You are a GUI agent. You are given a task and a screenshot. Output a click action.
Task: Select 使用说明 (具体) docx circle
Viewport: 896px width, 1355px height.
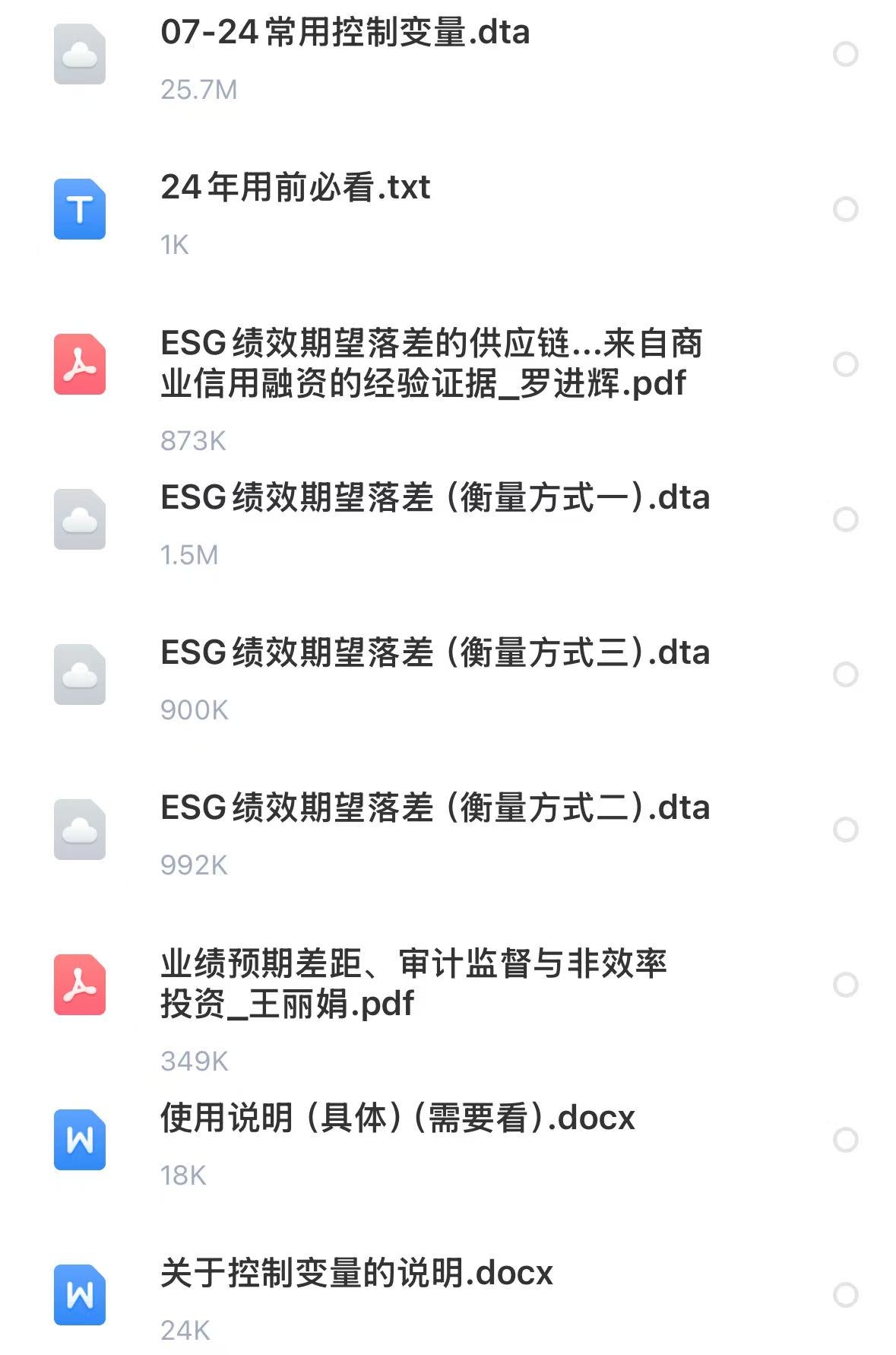pos(845,1140)
